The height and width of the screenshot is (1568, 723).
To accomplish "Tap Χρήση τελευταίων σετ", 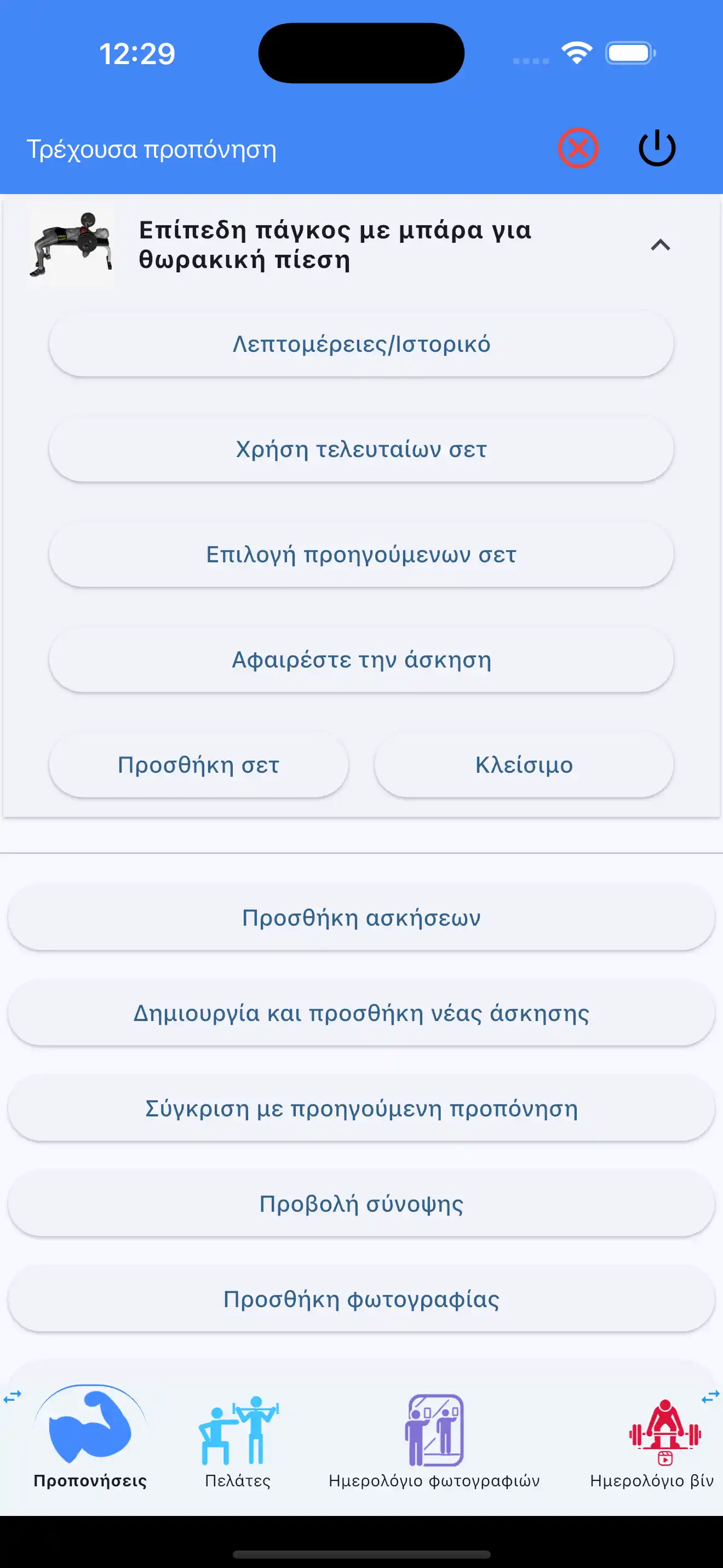I will (x=361, y=449).
